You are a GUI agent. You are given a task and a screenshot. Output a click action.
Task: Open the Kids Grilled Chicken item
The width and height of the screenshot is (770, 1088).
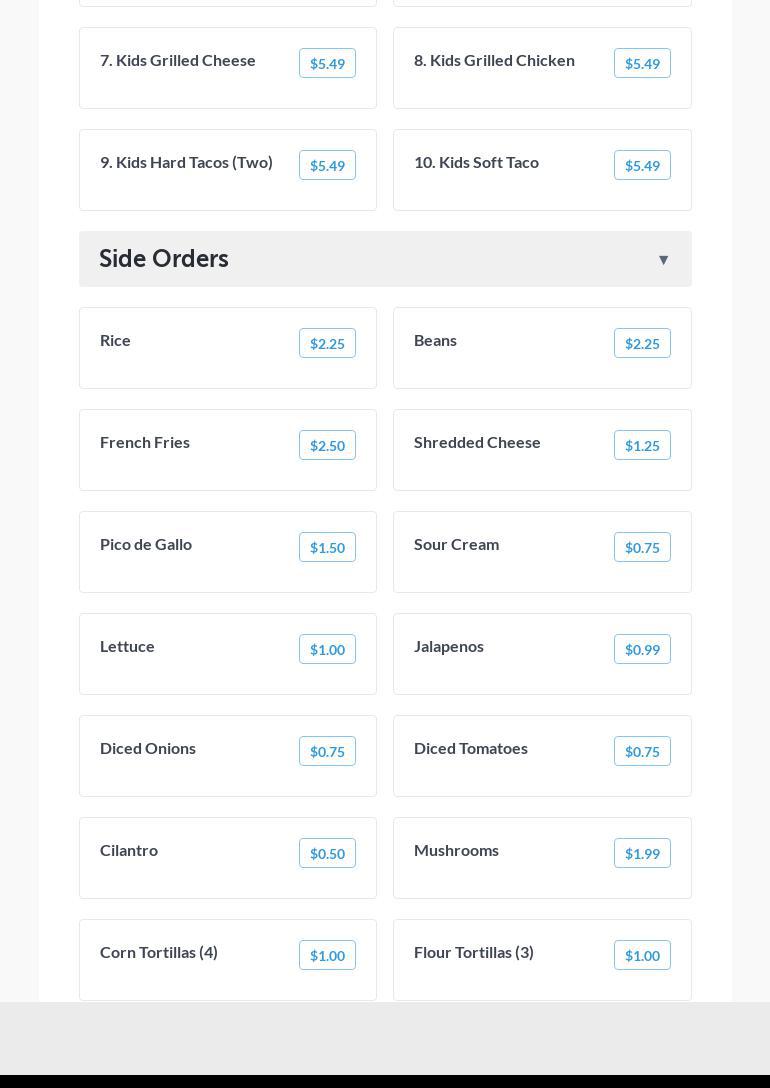542,68
